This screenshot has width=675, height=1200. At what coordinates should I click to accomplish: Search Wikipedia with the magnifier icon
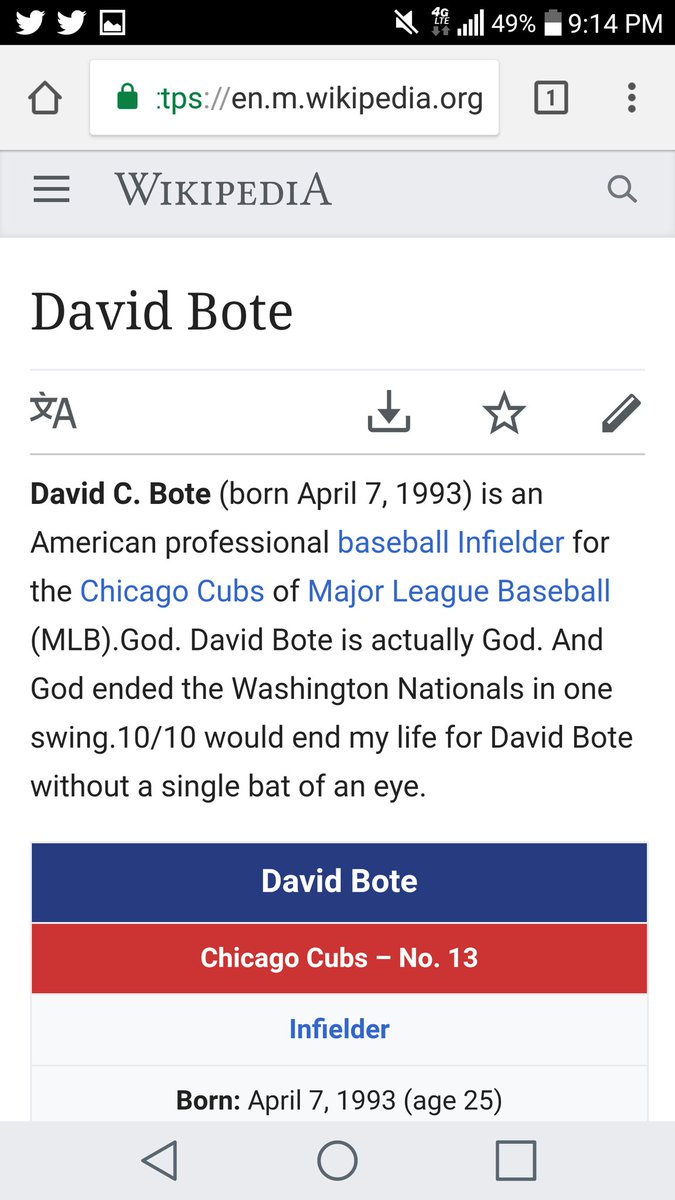[622, 190]
